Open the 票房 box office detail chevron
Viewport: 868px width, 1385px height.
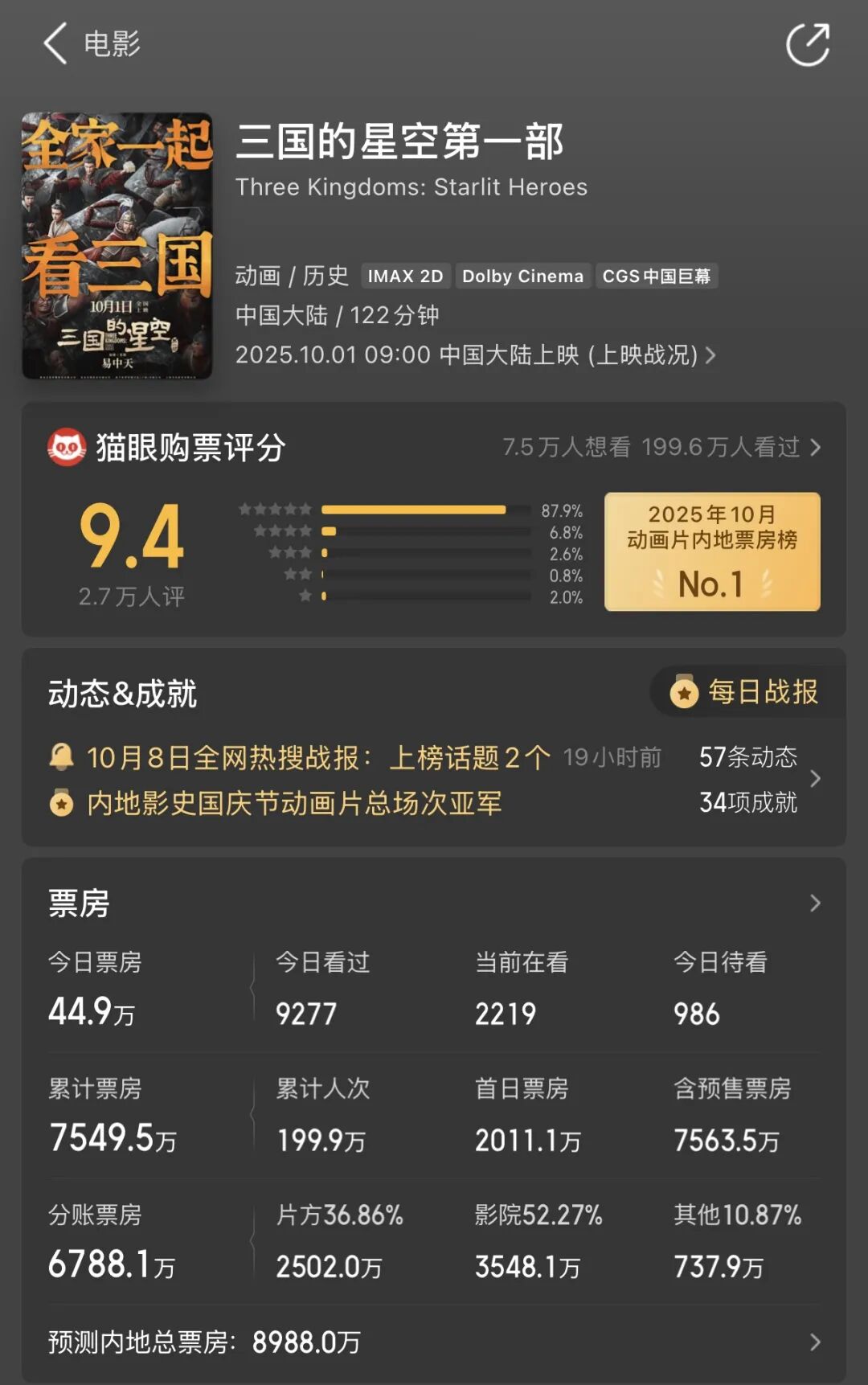[817, 903]
